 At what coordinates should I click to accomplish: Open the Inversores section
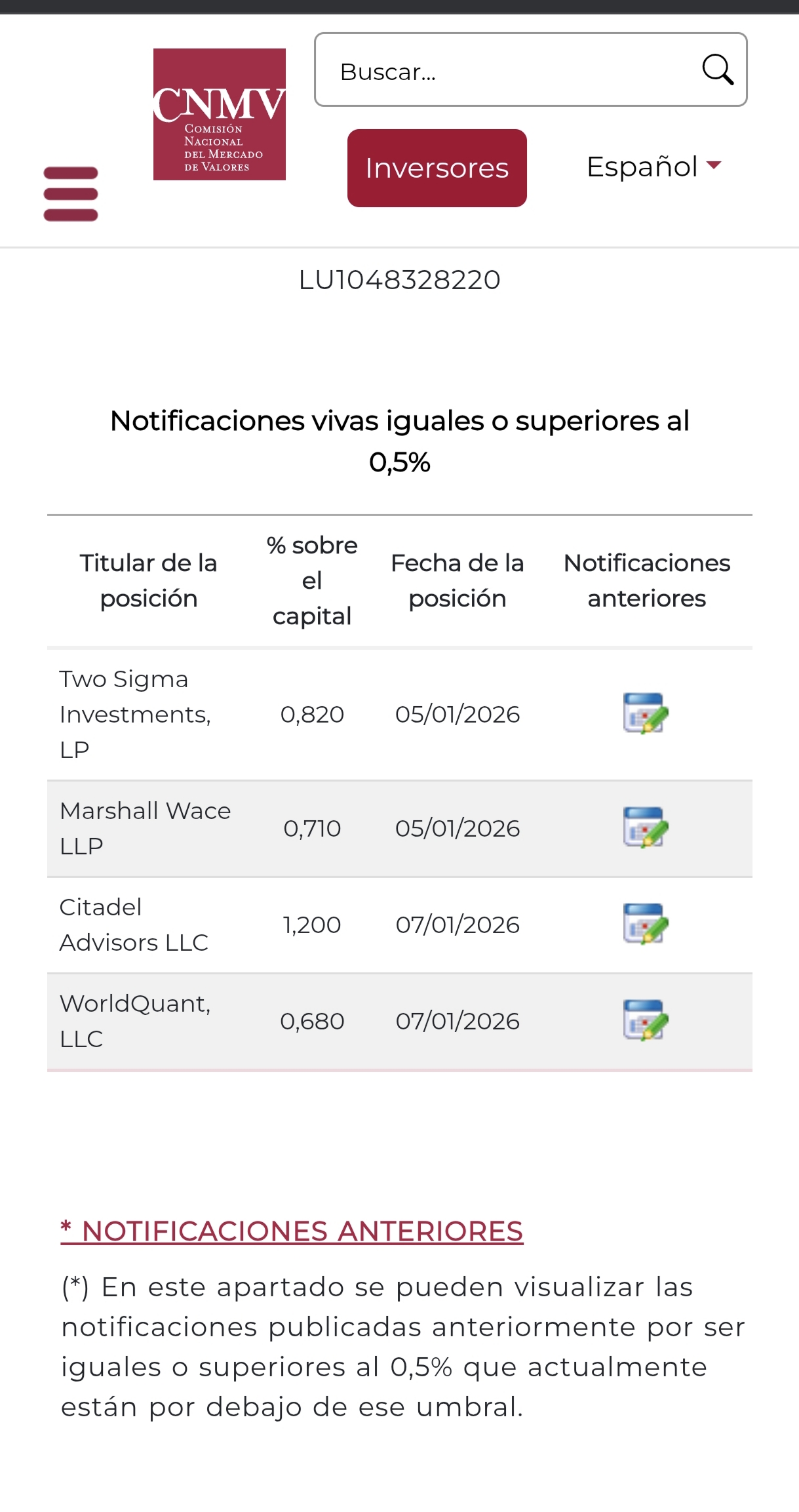click(x=437, y=169)
